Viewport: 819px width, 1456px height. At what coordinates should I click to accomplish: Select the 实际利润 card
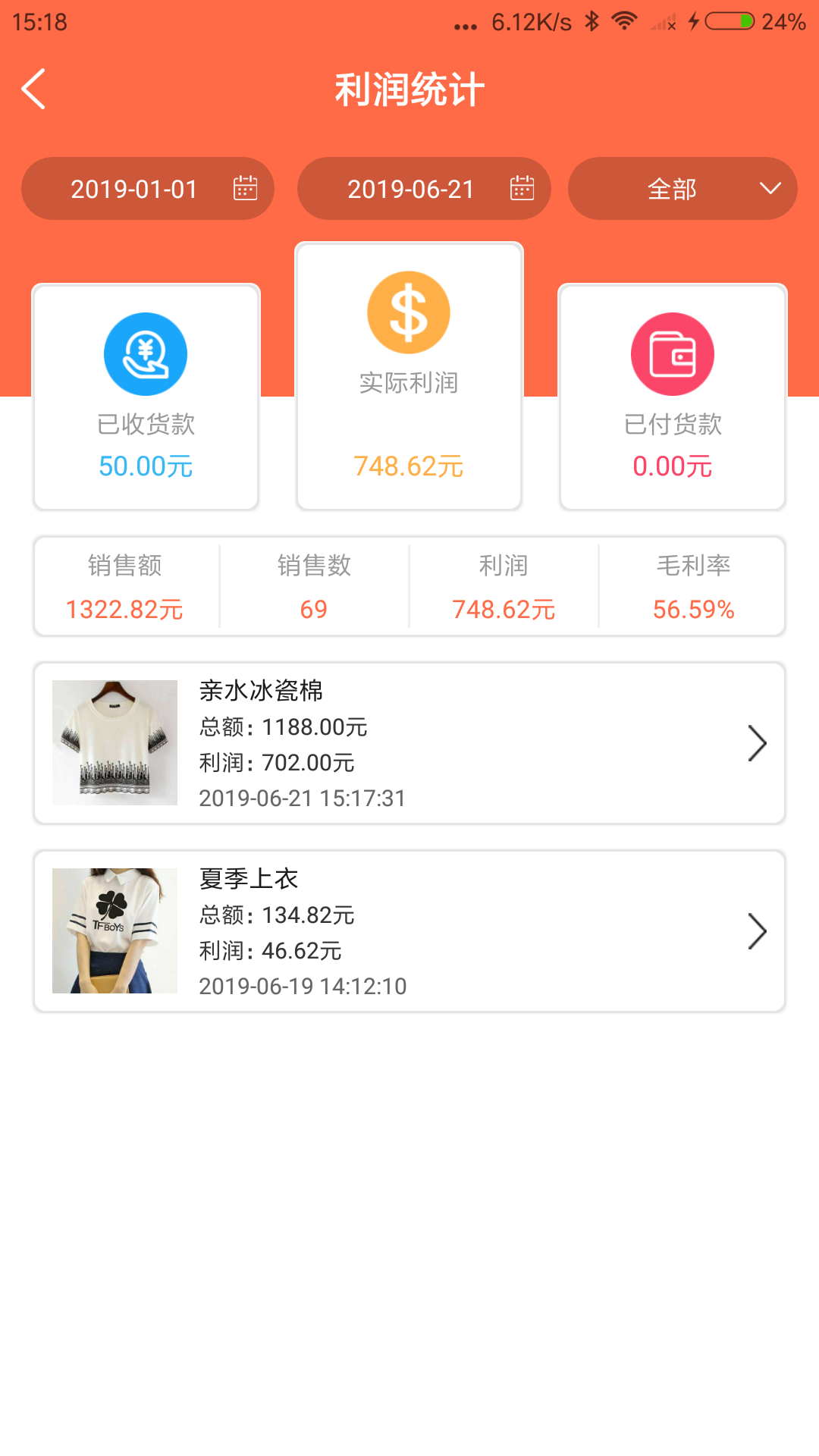coord(409,375)
